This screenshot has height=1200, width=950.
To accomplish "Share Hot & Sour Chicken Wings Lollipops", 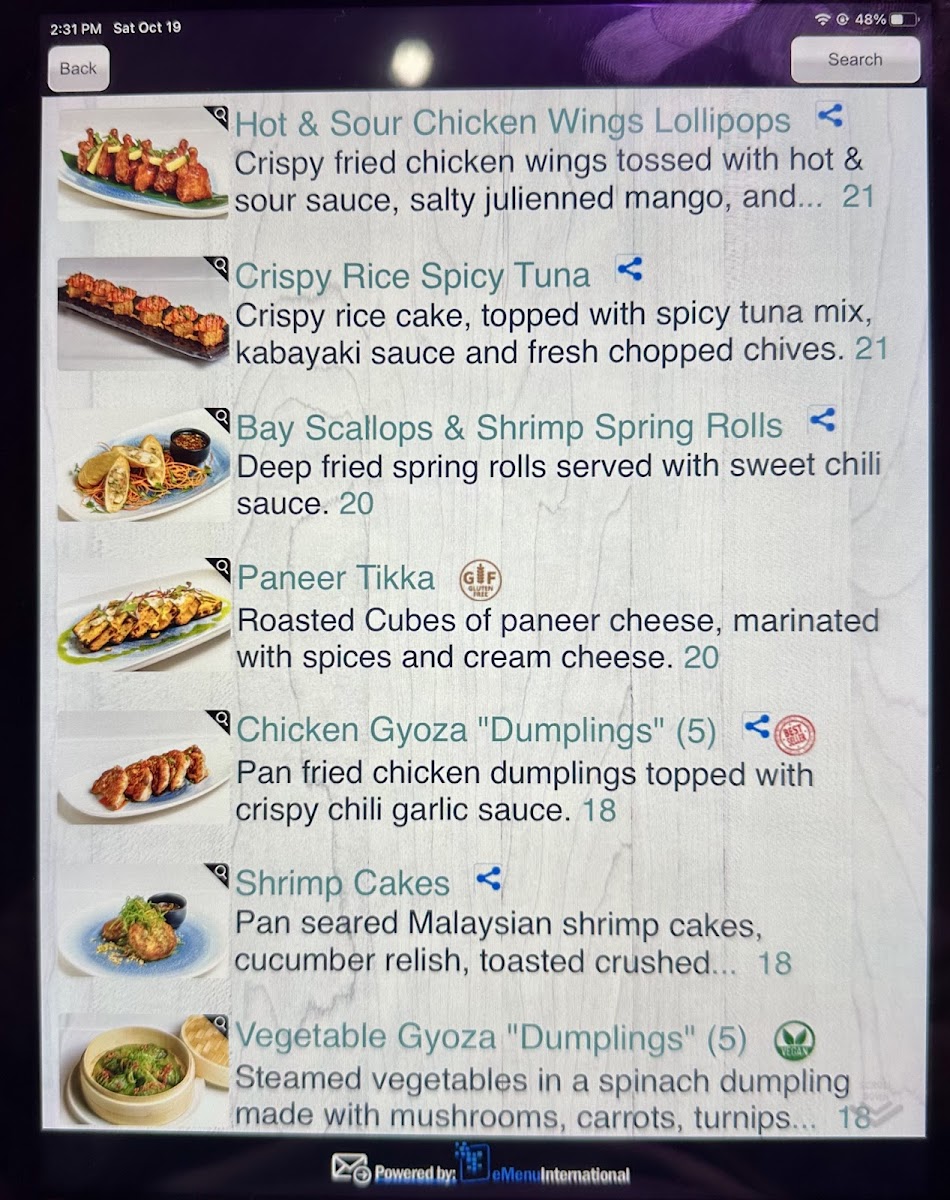I will (x=829, y=116).
